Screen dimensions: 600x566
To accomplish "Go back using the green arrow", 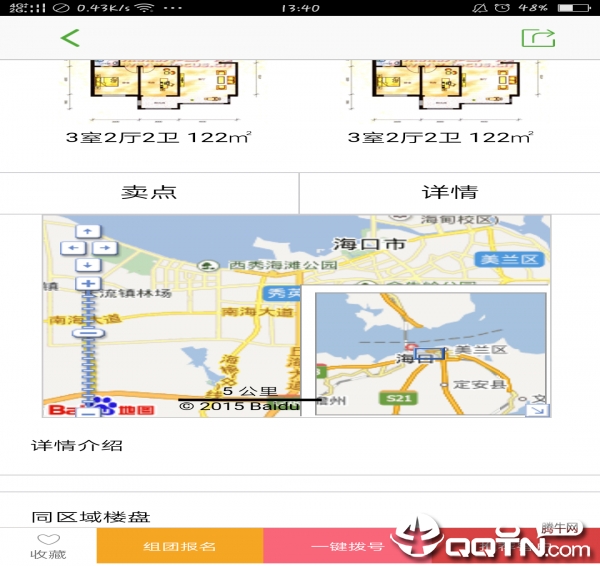I will coord(69,39).
